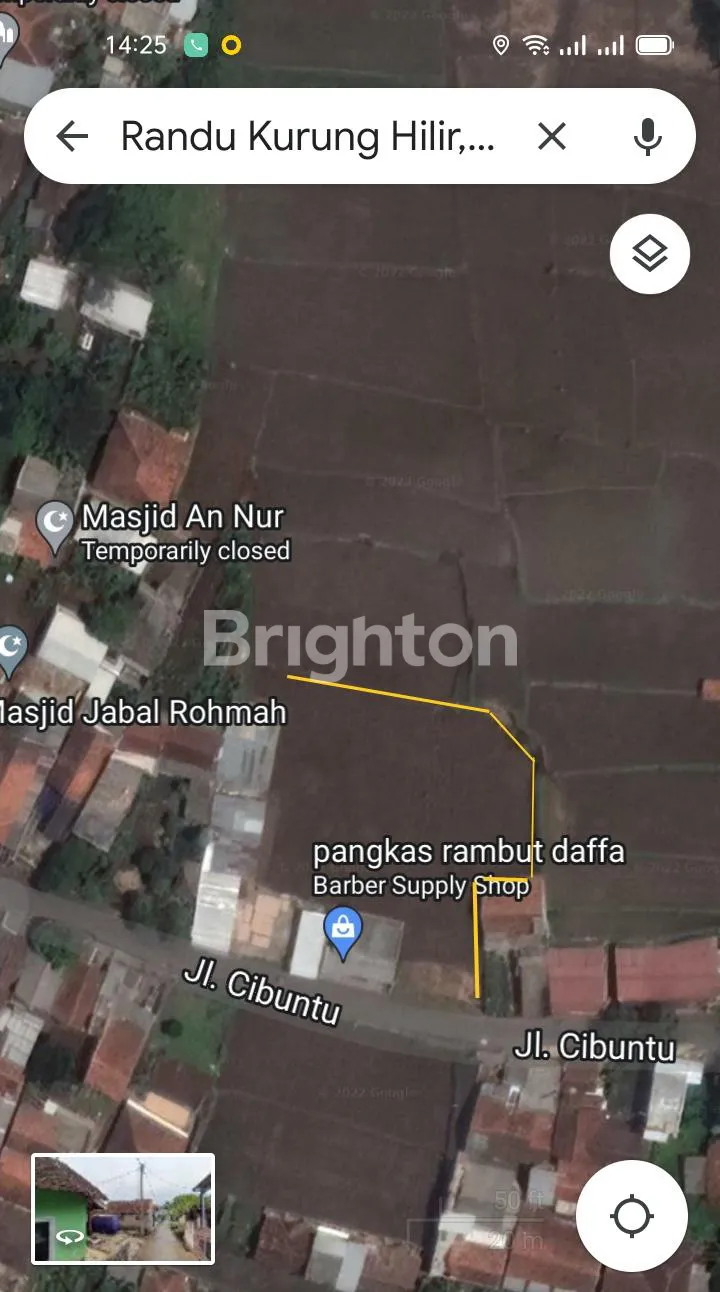Open the map layers selector
The height and width of the screenshot is (1292, 720).
pyautogui.click(x=649, y=254)
